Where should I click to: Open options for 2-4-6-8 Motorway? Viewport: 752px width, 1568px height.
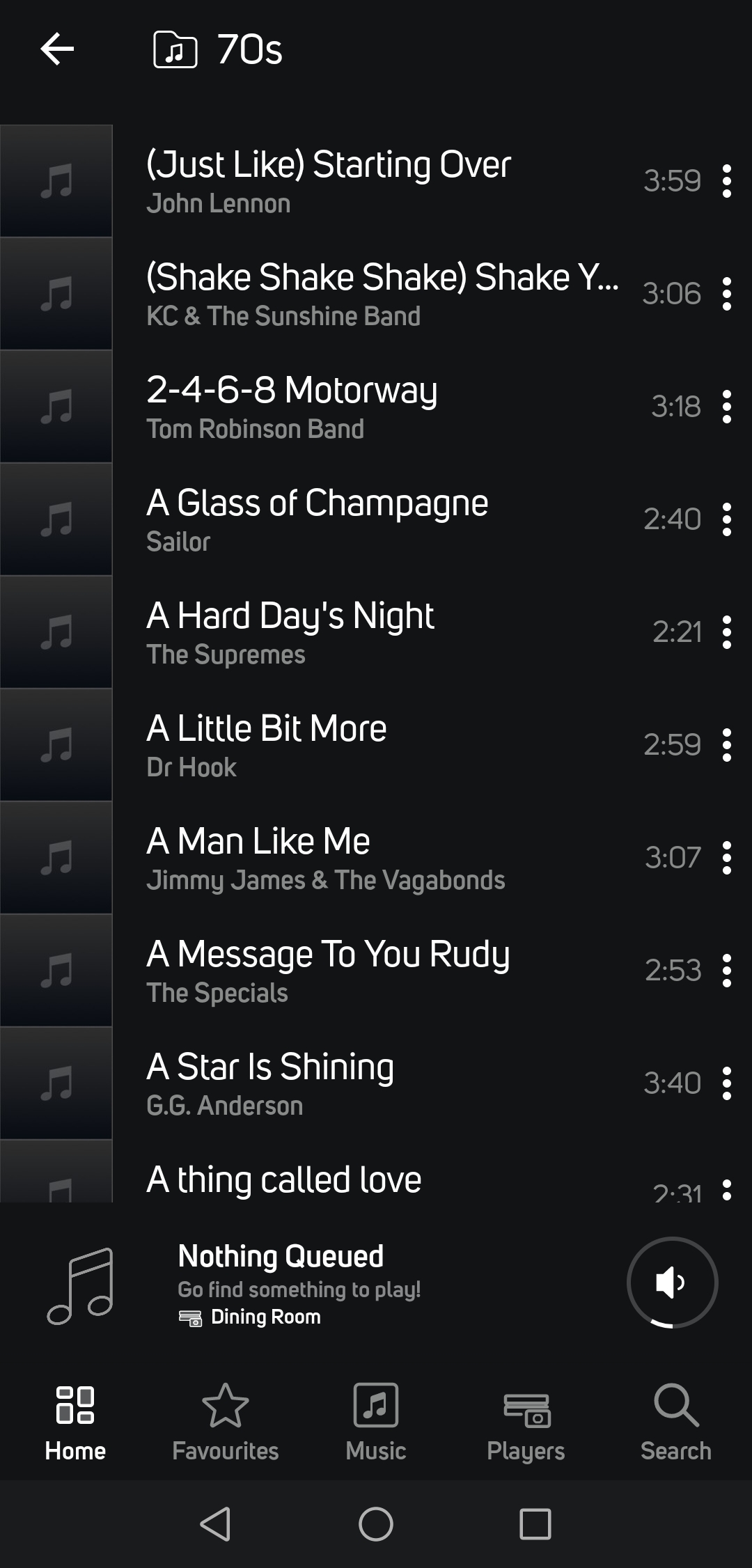tap(726, 407)
